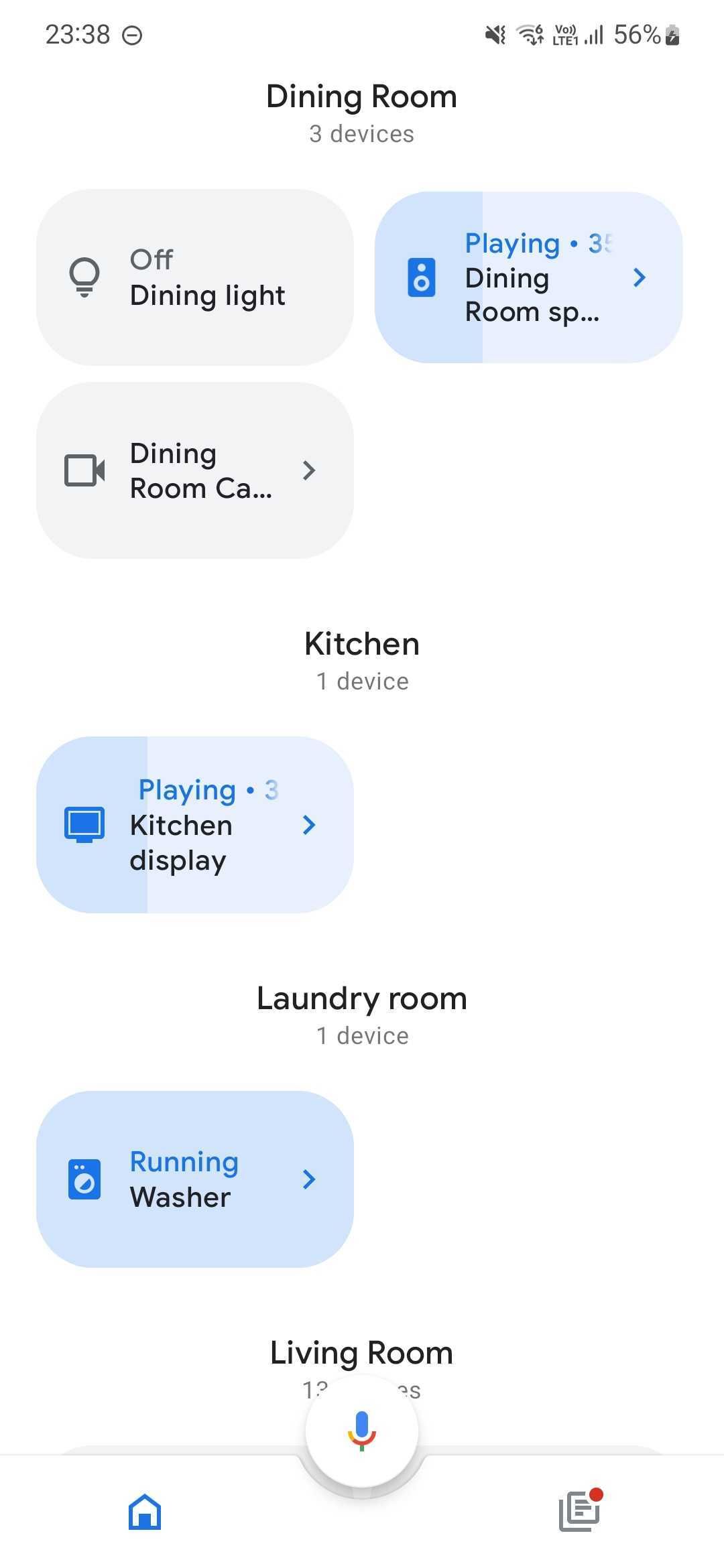
Task: Tap the camera icon on Dining Room Camera
Action: [x=83, y=470]
